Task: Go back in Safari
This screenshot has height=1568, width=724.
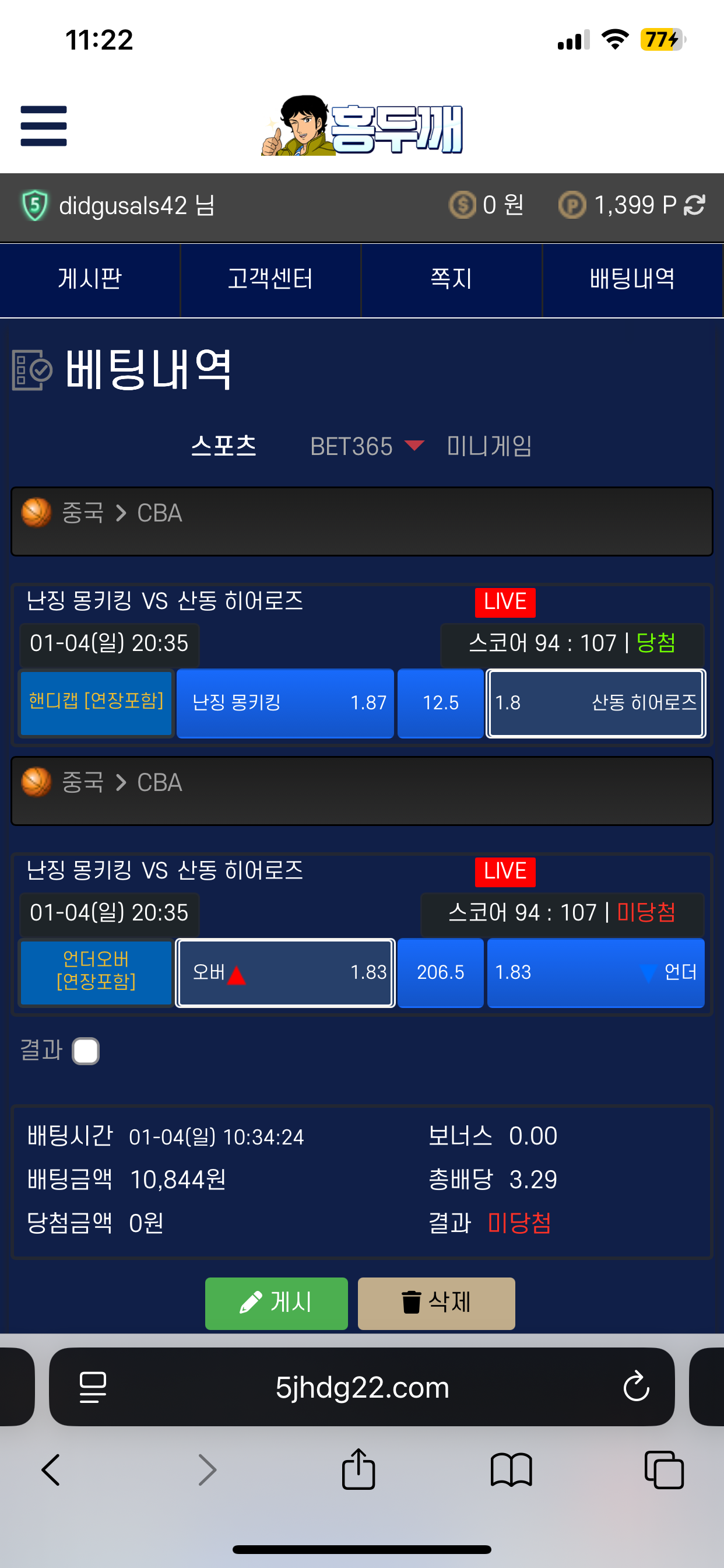Action: (51, 1470)
